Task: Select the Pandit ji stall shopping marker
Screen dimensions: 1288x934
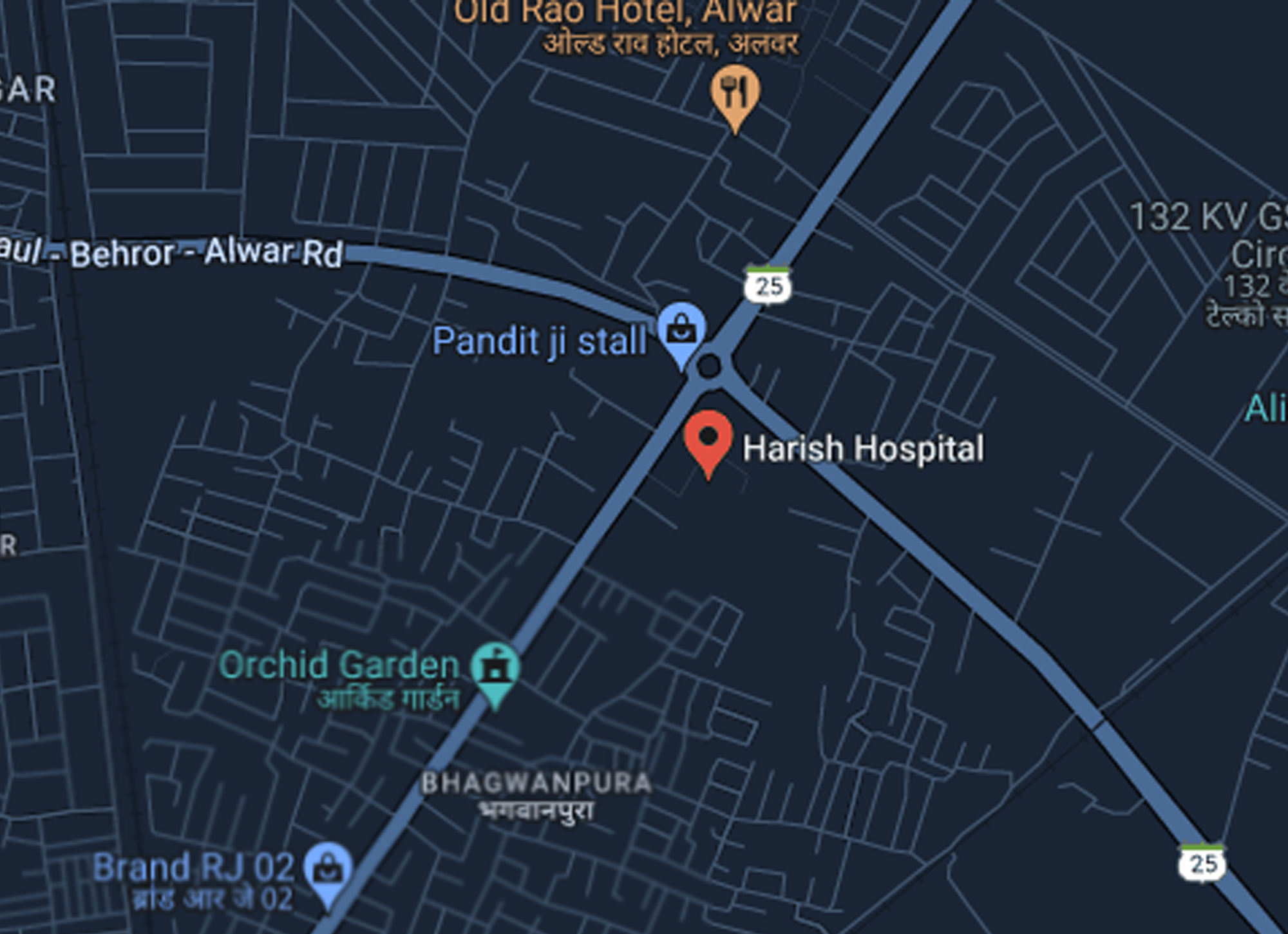Action: click(x=681, y=329)
